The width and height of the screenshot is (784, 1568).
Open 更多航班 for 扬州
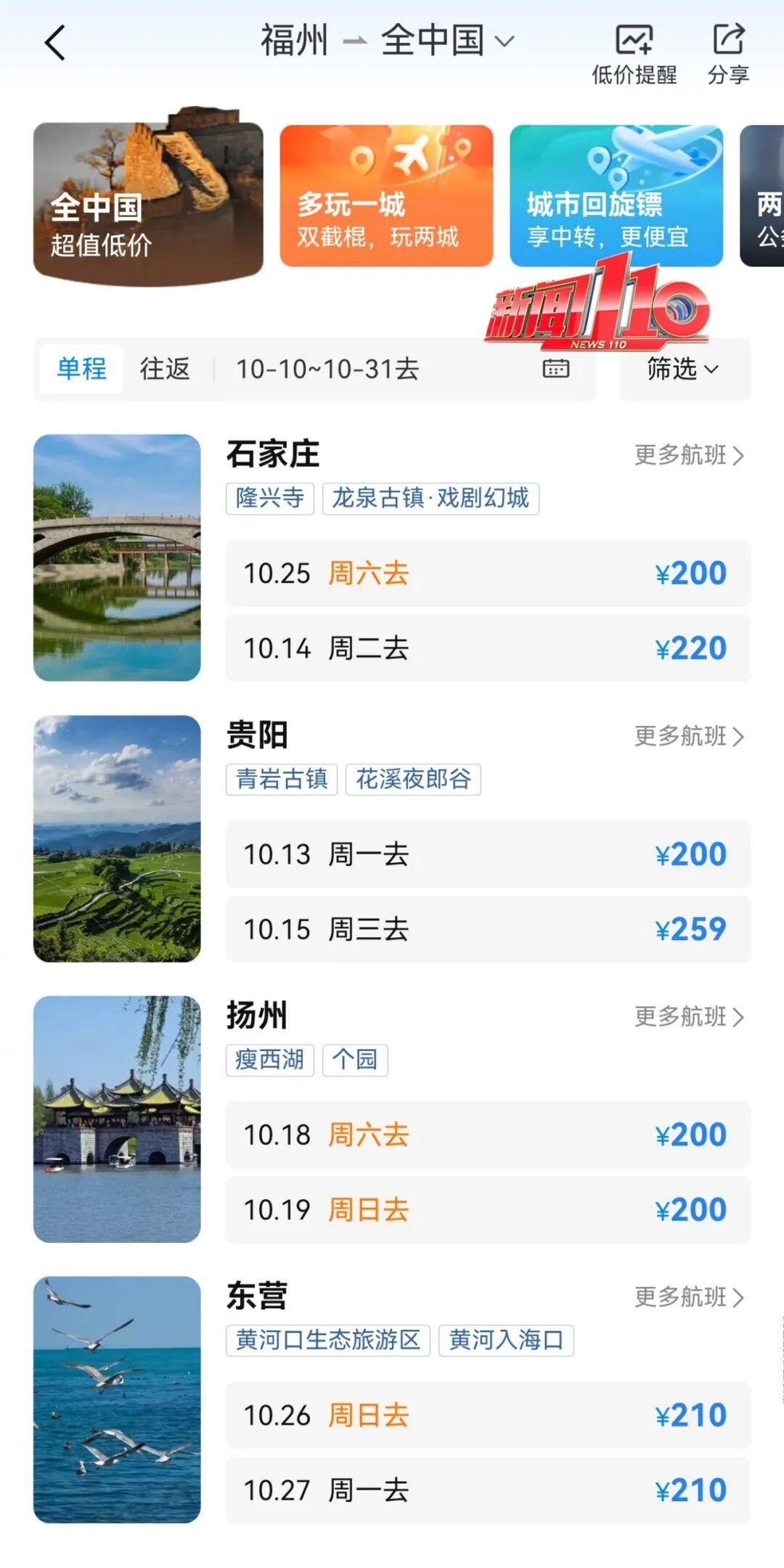(689, 1016)
